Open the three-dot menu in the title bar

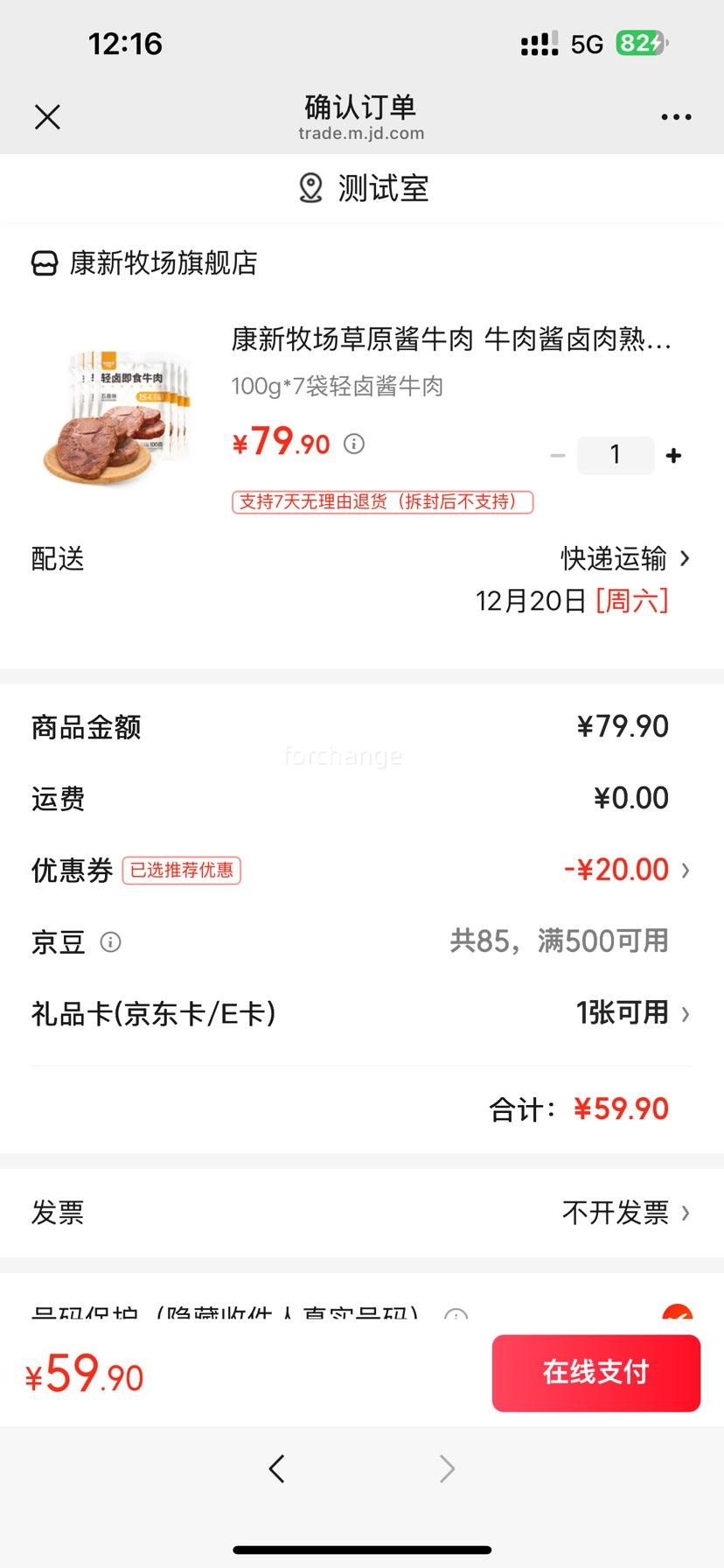tap(676, 116)
